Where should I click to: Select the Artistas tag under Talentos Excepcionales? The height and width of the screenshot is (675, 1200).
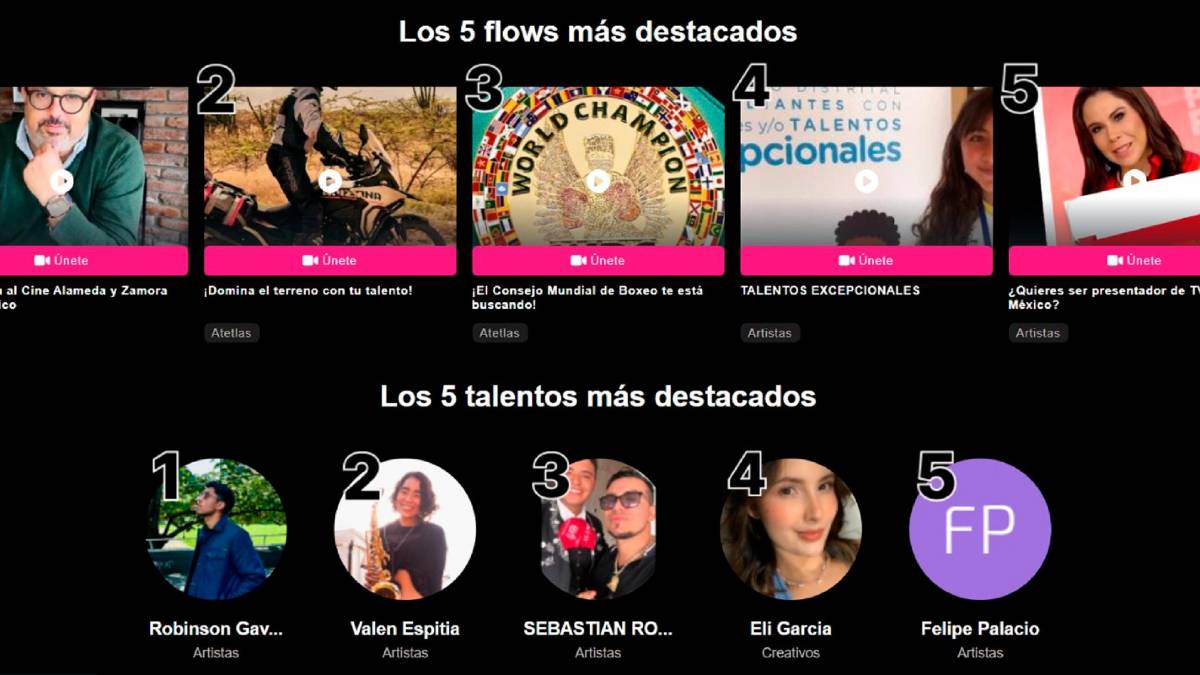769,333
